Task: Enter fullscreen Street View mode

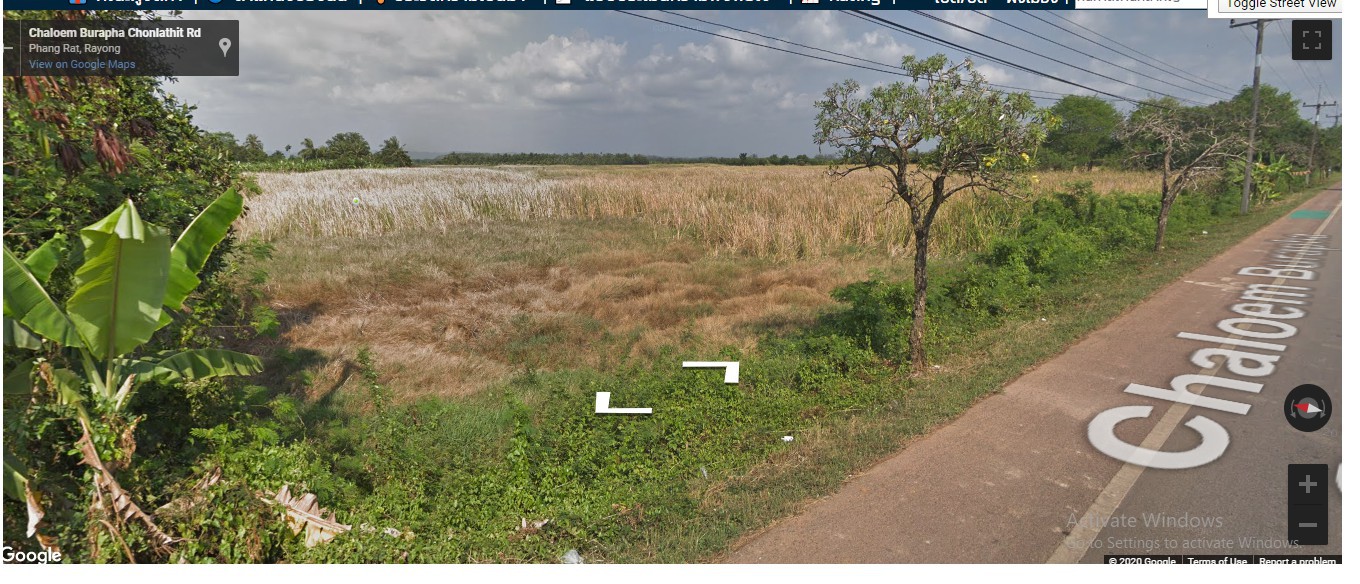Action: [x=1311, y=41]
